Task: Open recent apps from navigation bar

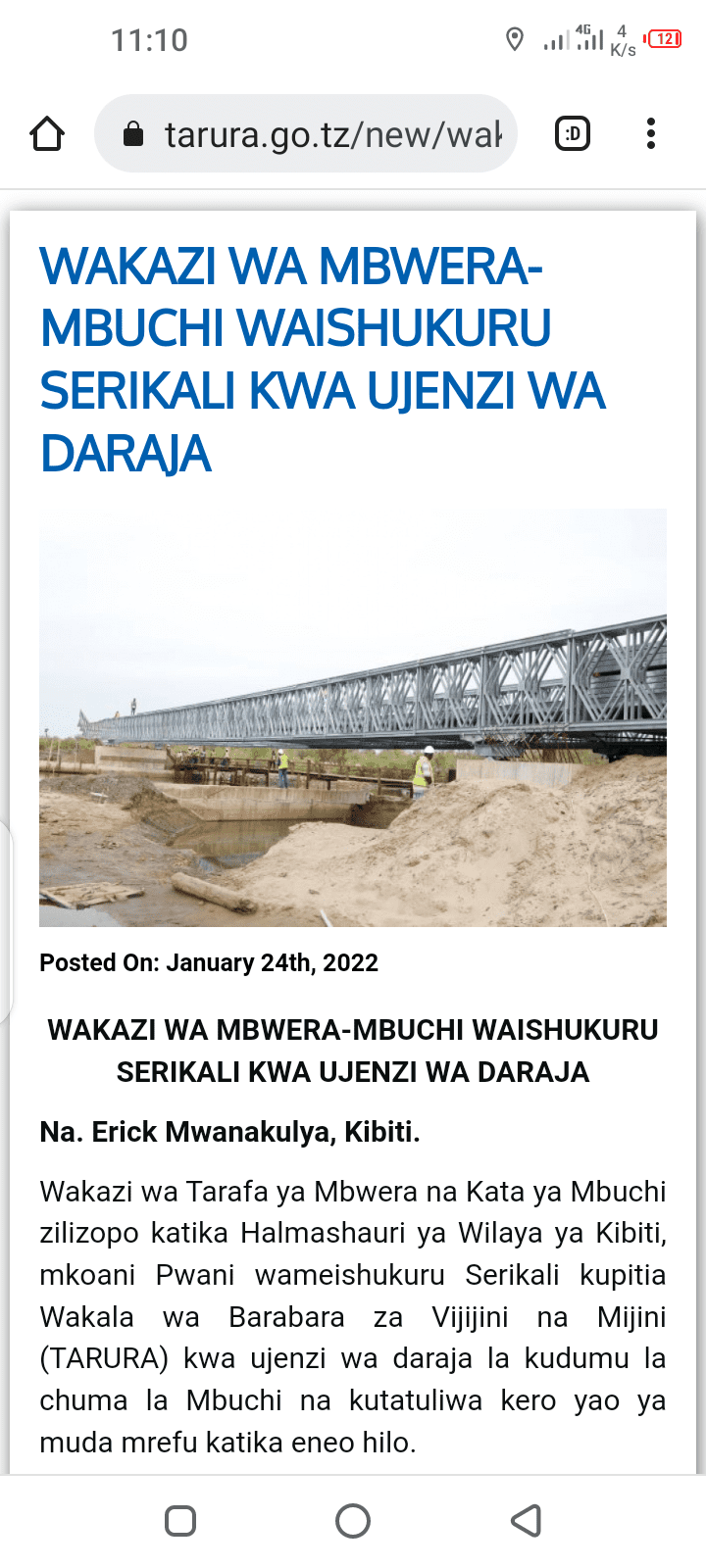Action: pyautogui.click(x=180, y=1521)
